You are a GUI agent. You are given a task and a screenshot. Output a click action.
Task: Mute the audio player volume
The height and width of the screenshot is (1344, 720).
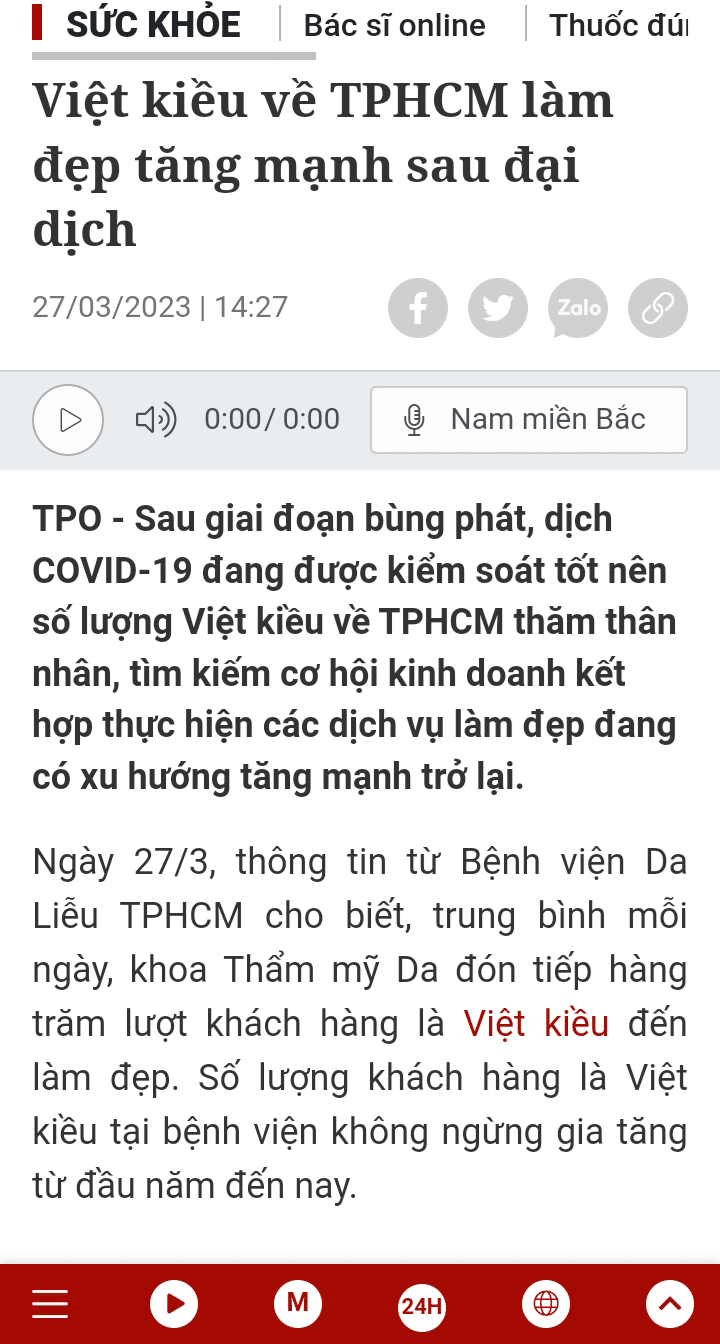[155, 419]
